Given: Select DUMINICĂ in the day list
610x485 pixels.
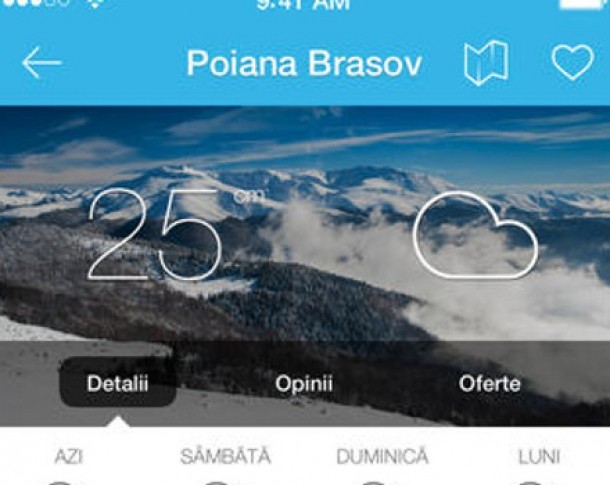Looking at the screenshot, I should pyautogui.click(x=382, y=457).
